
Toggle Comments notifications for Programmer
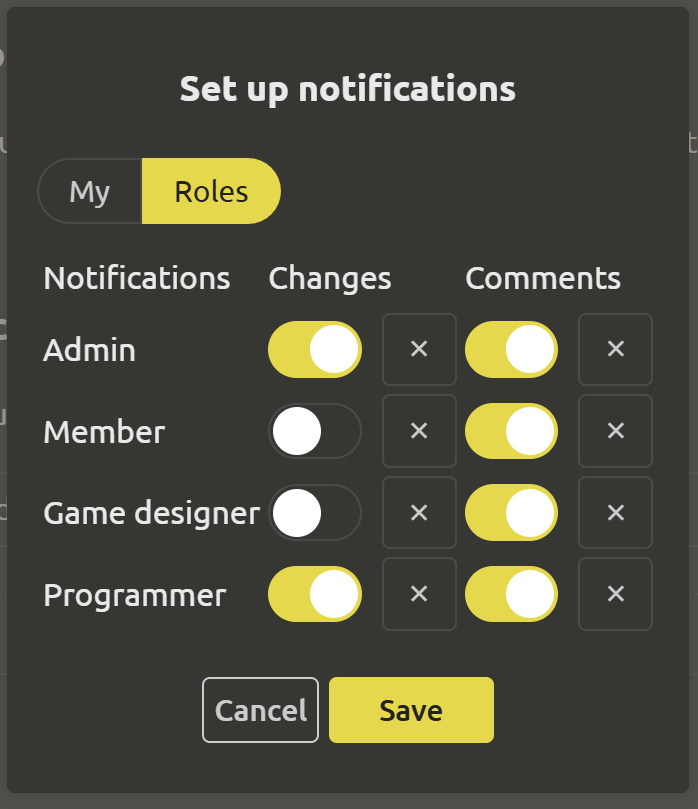511,594
